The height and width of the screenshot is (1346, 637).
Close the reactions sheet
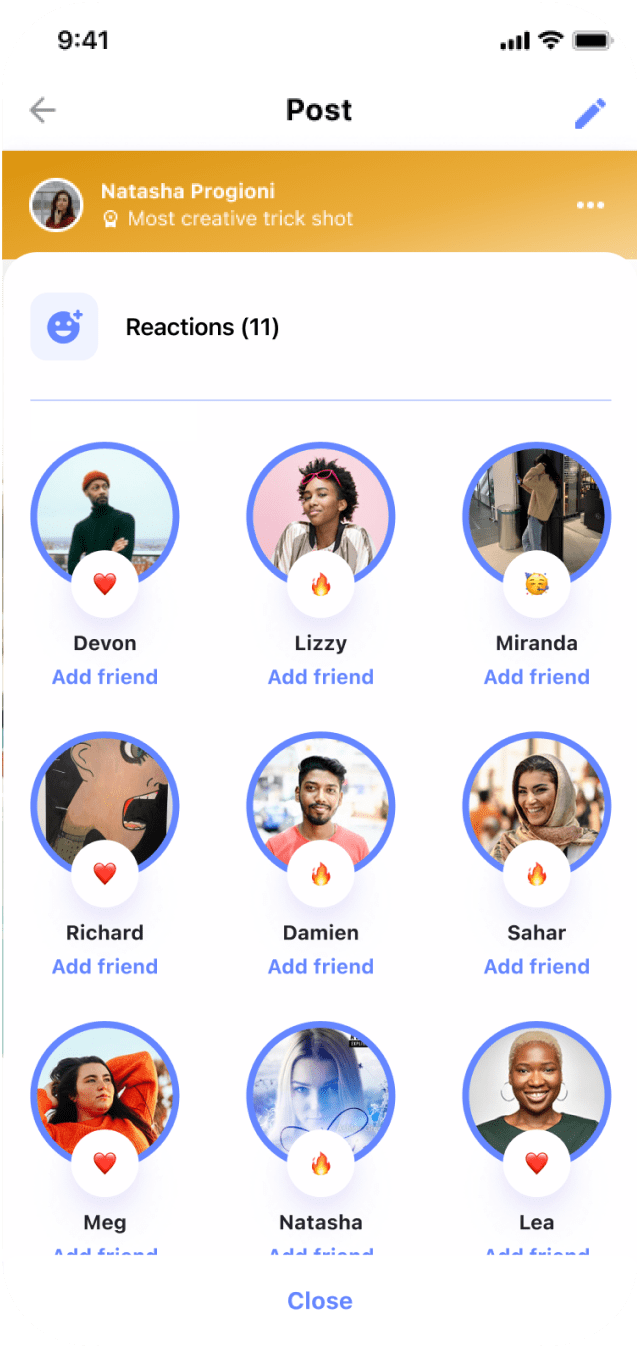(x=320, y=1300)
